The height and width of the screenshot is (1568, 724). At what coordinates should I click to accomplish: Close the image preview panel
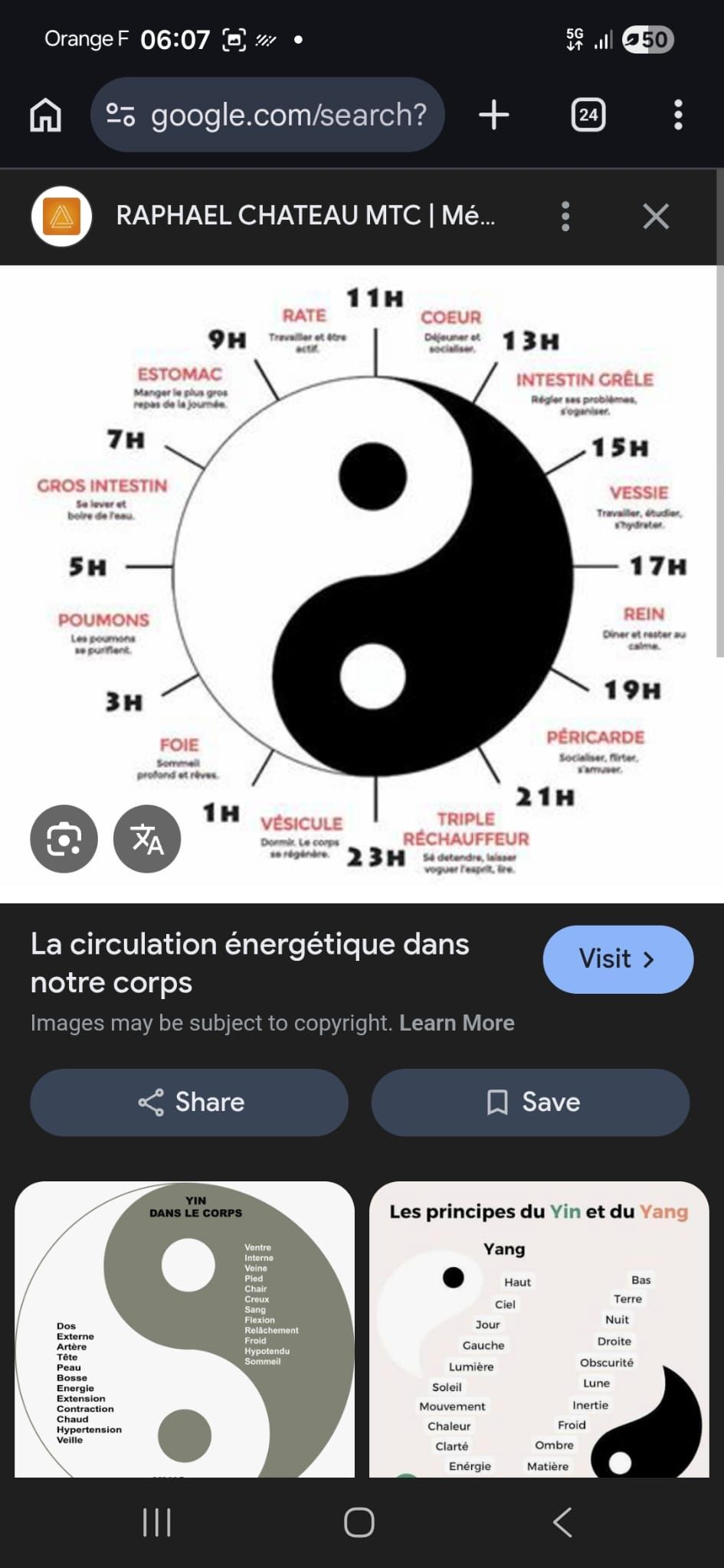click(x=656, y=217)
